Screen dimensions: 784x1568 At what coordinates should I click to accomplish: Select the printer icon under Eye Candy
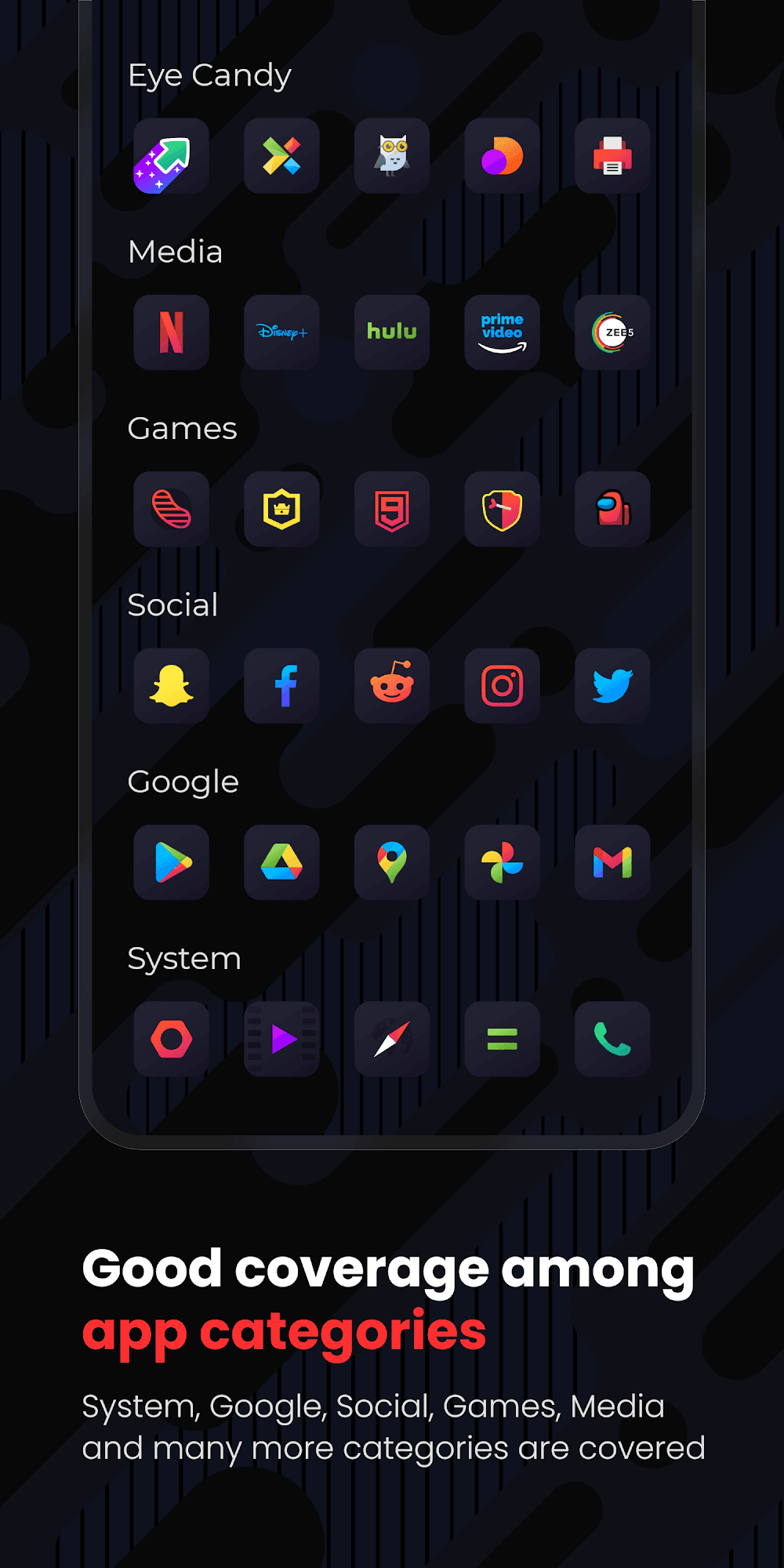click(612, 156)
